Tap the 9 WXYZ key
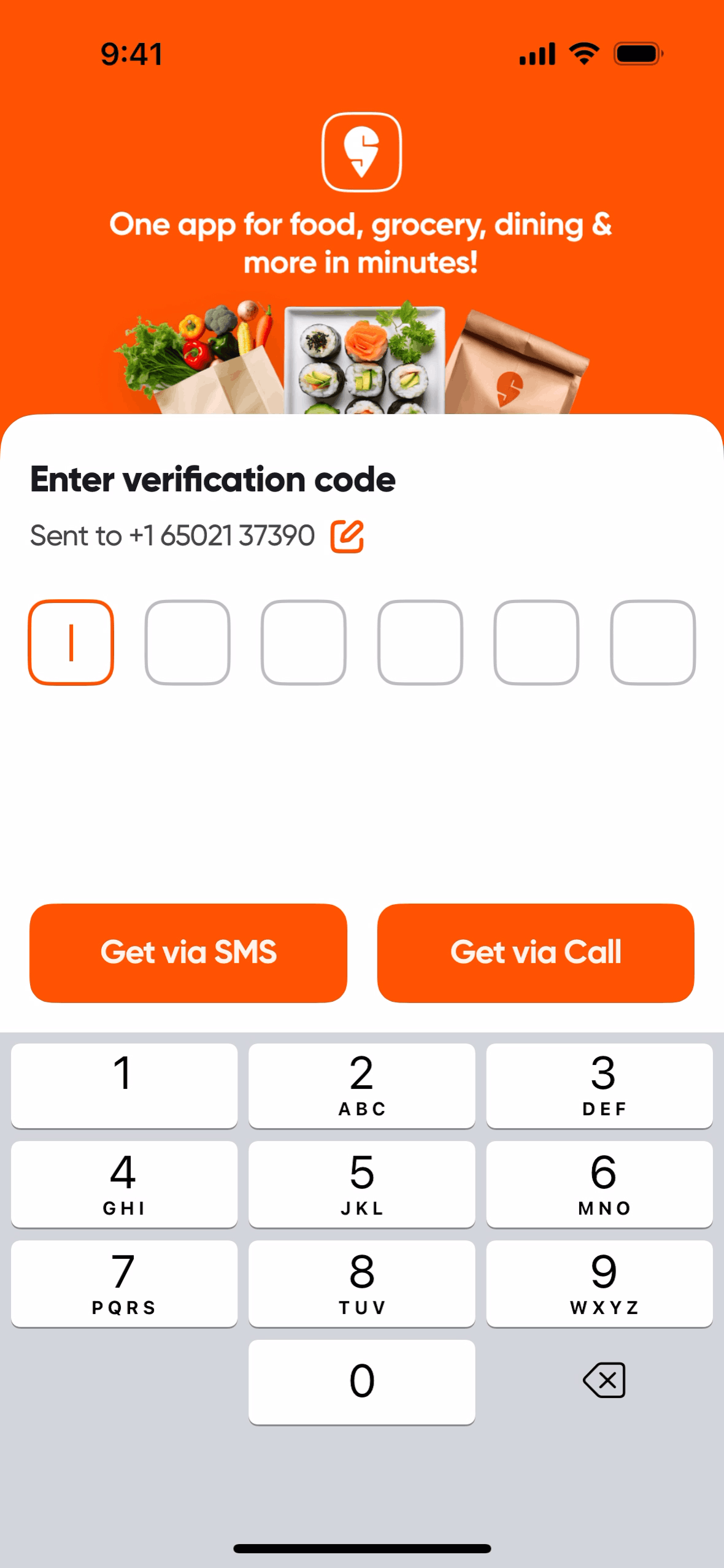Screen dimensions: 724x1568 pyautogui.click(x=599, y=1283)
